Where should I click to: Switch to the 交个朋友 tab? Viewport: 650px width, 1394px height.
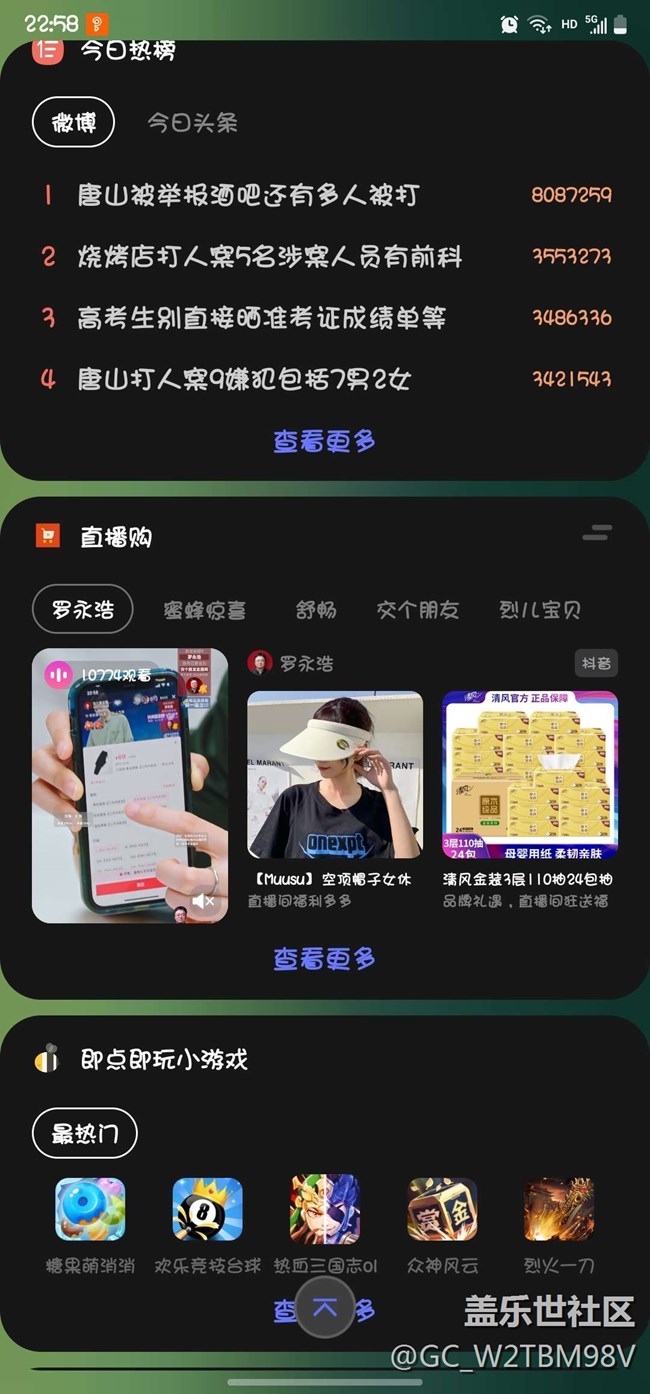tap(417, 610)
